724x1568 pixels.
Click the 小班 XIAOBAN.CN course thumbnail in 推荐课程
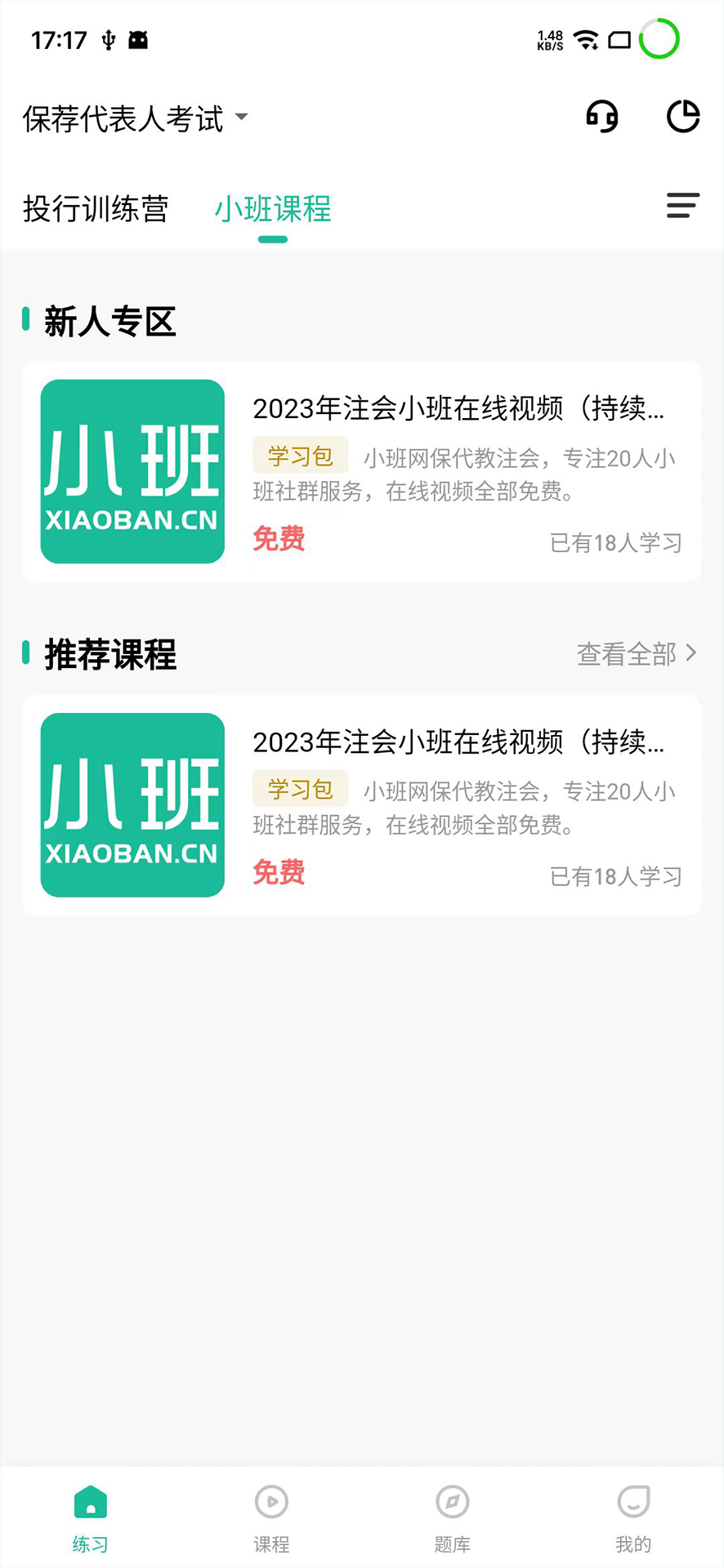pyautogui.click(x=132, y=804)
